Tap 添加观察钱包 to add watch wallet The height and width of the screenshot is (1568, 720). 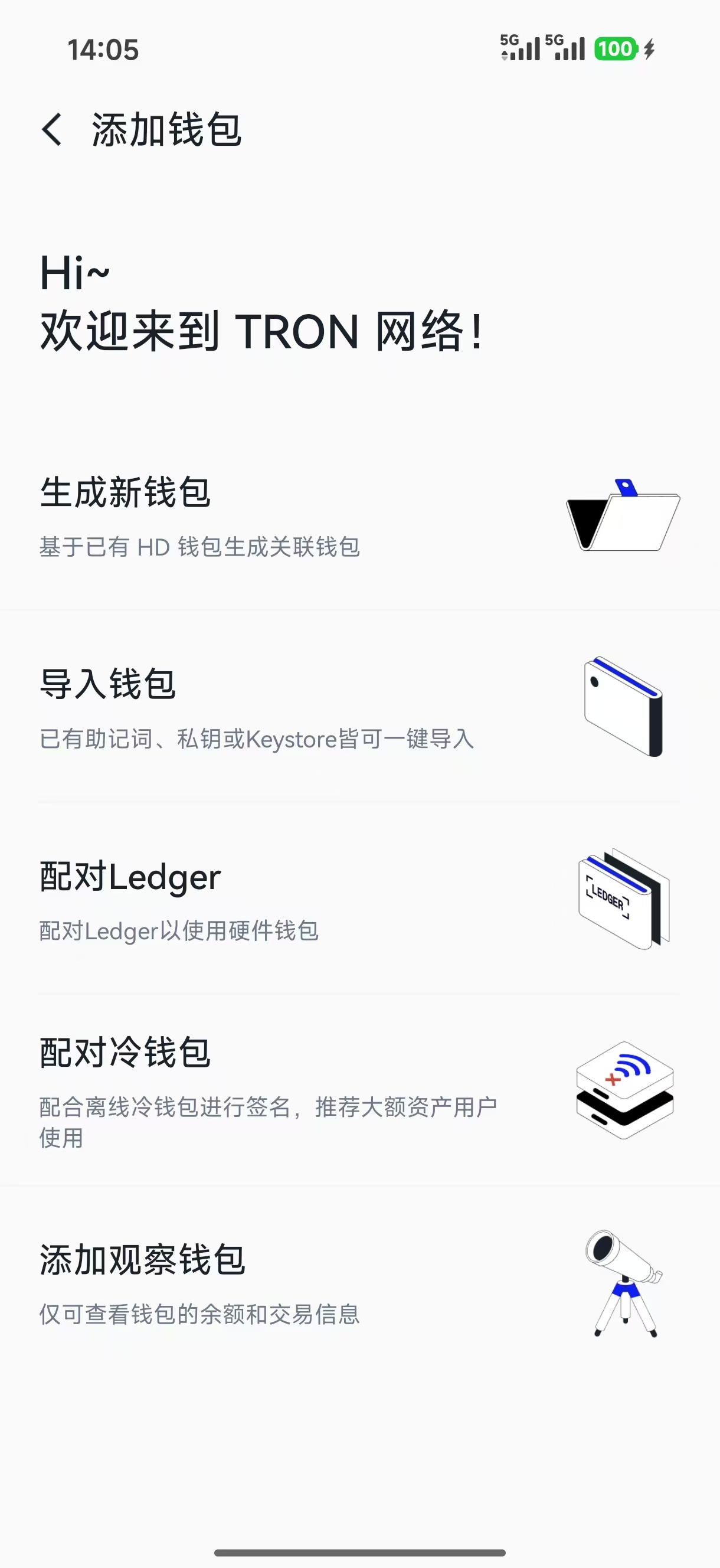359,1282
